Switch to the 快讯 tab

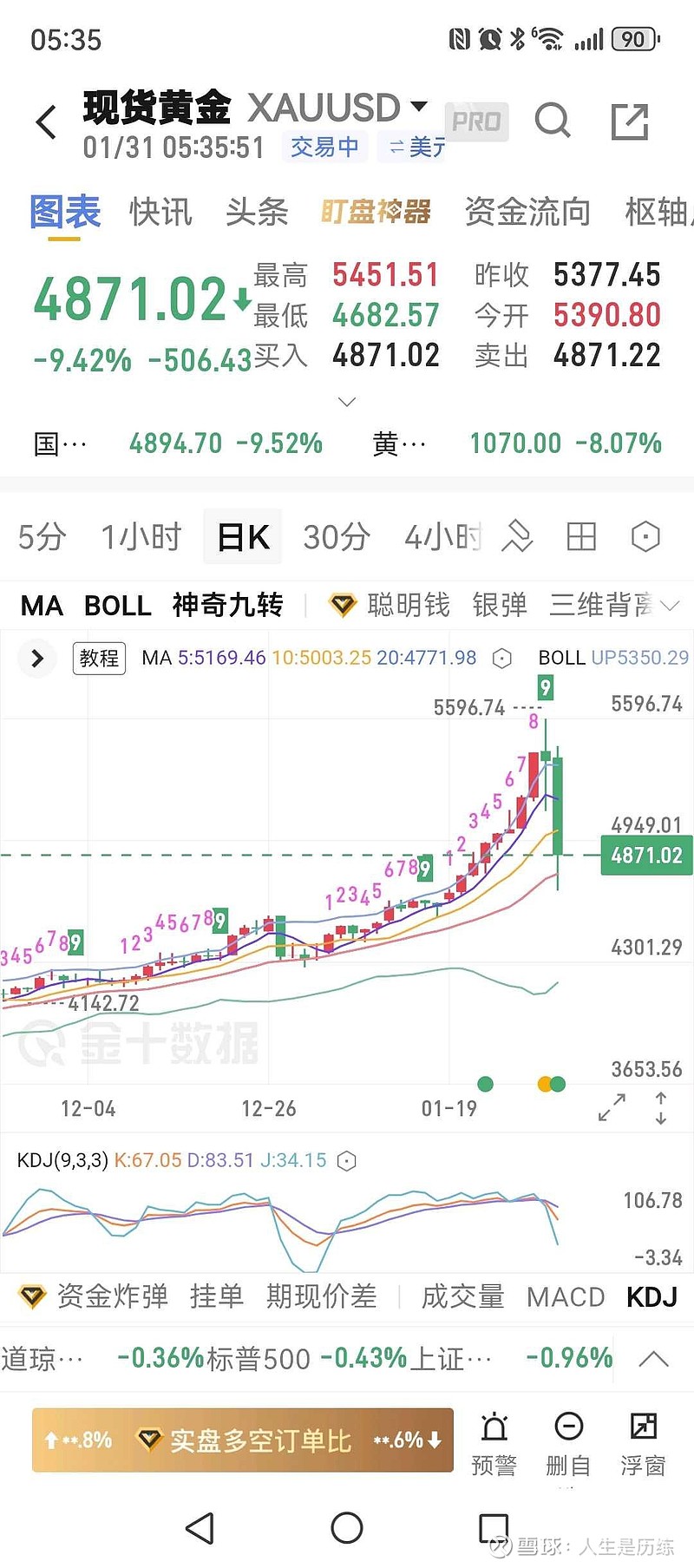(159, 213)
